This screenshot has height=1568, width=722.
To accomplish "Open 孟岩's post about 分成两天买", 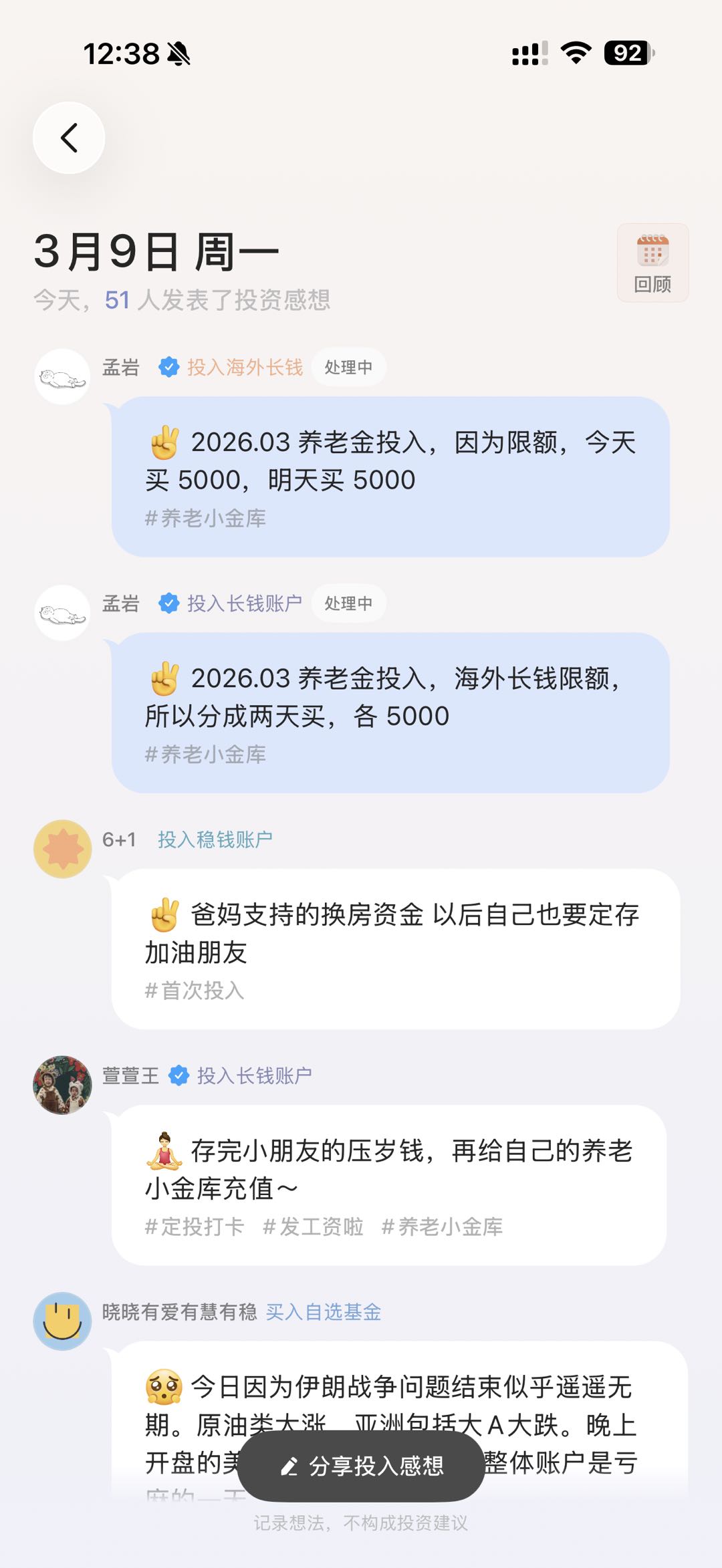I will (x=390, y=697).
